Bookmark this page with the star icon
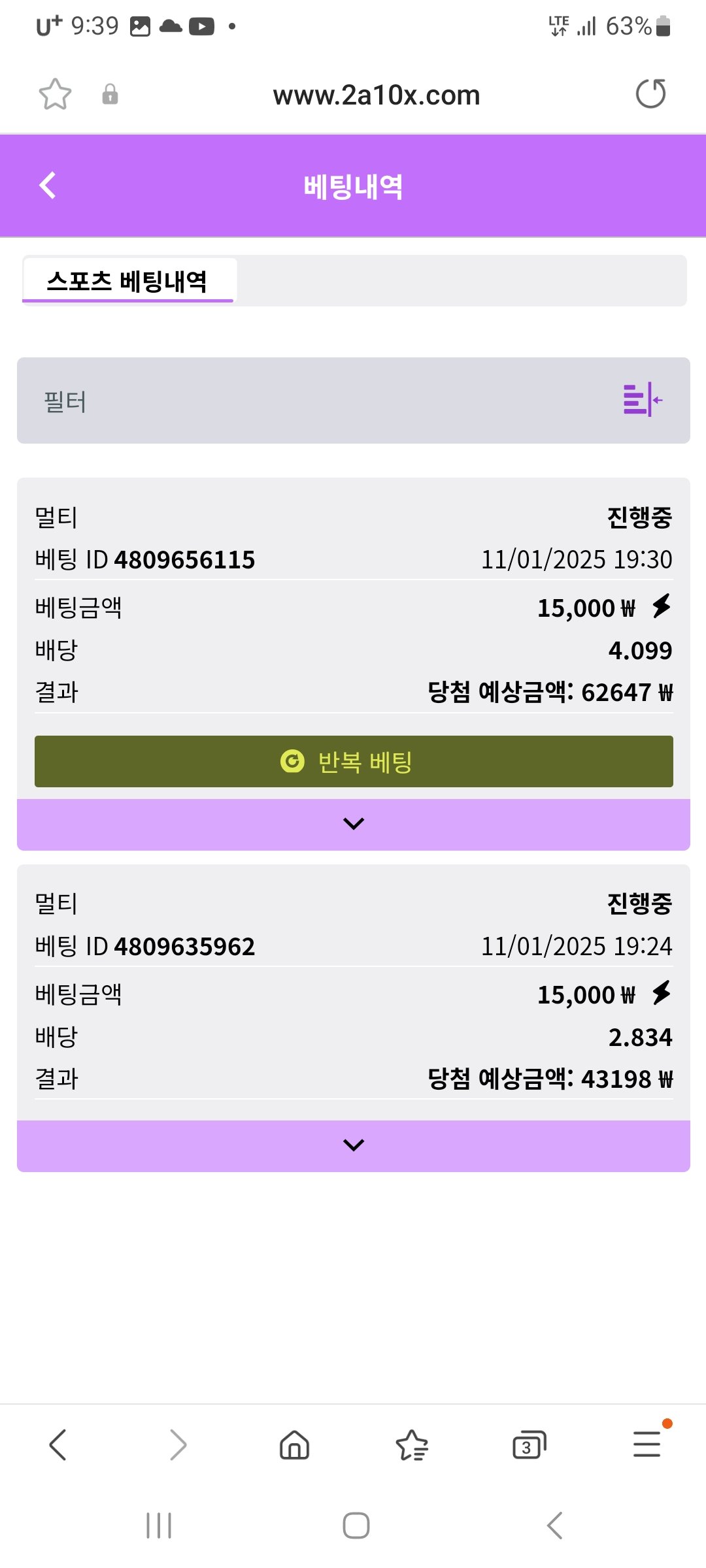Viewport: 706px width, 1568px height. 55,95
